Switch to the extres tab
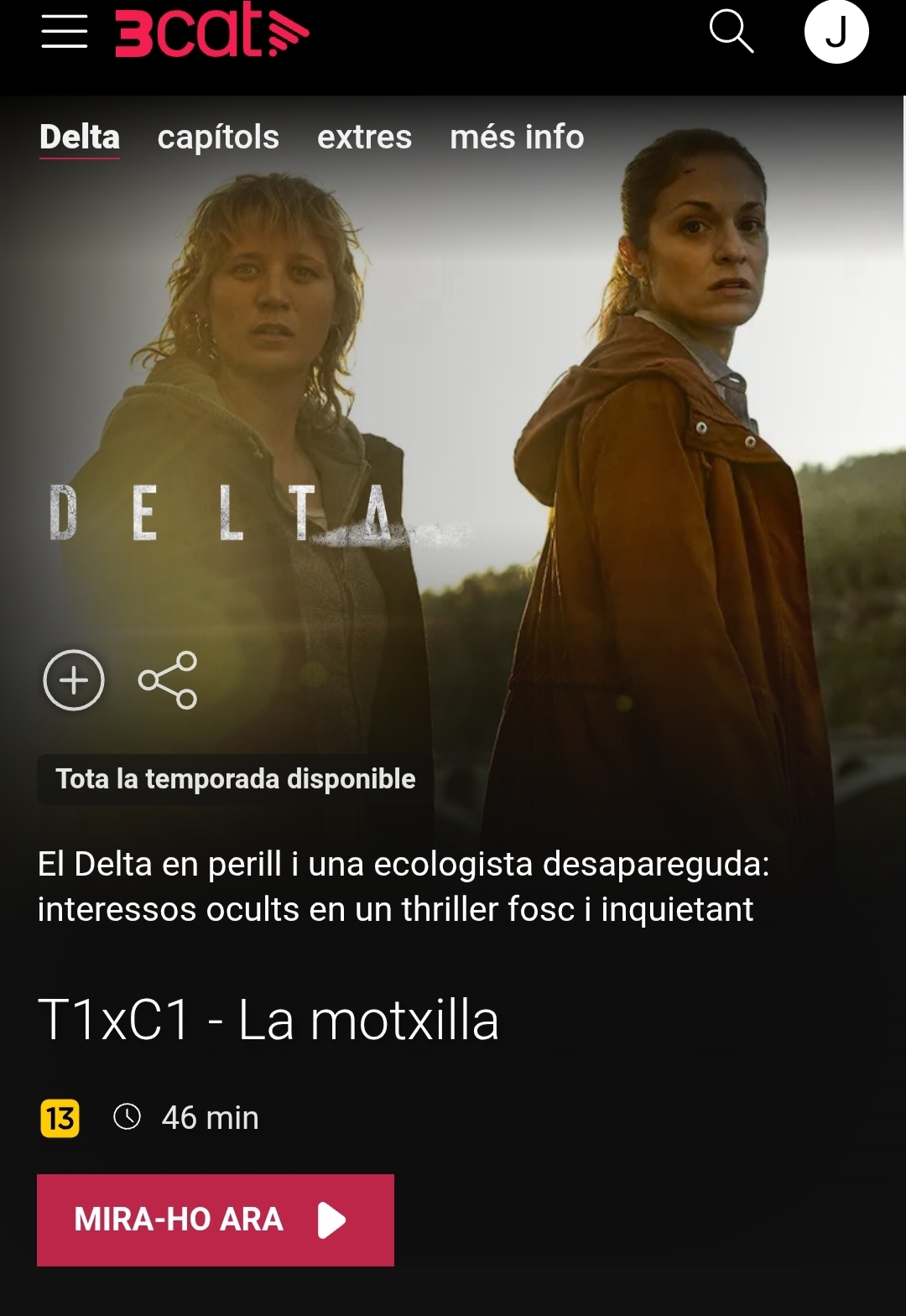This screenshot has height=1316, width=906. 364,137
